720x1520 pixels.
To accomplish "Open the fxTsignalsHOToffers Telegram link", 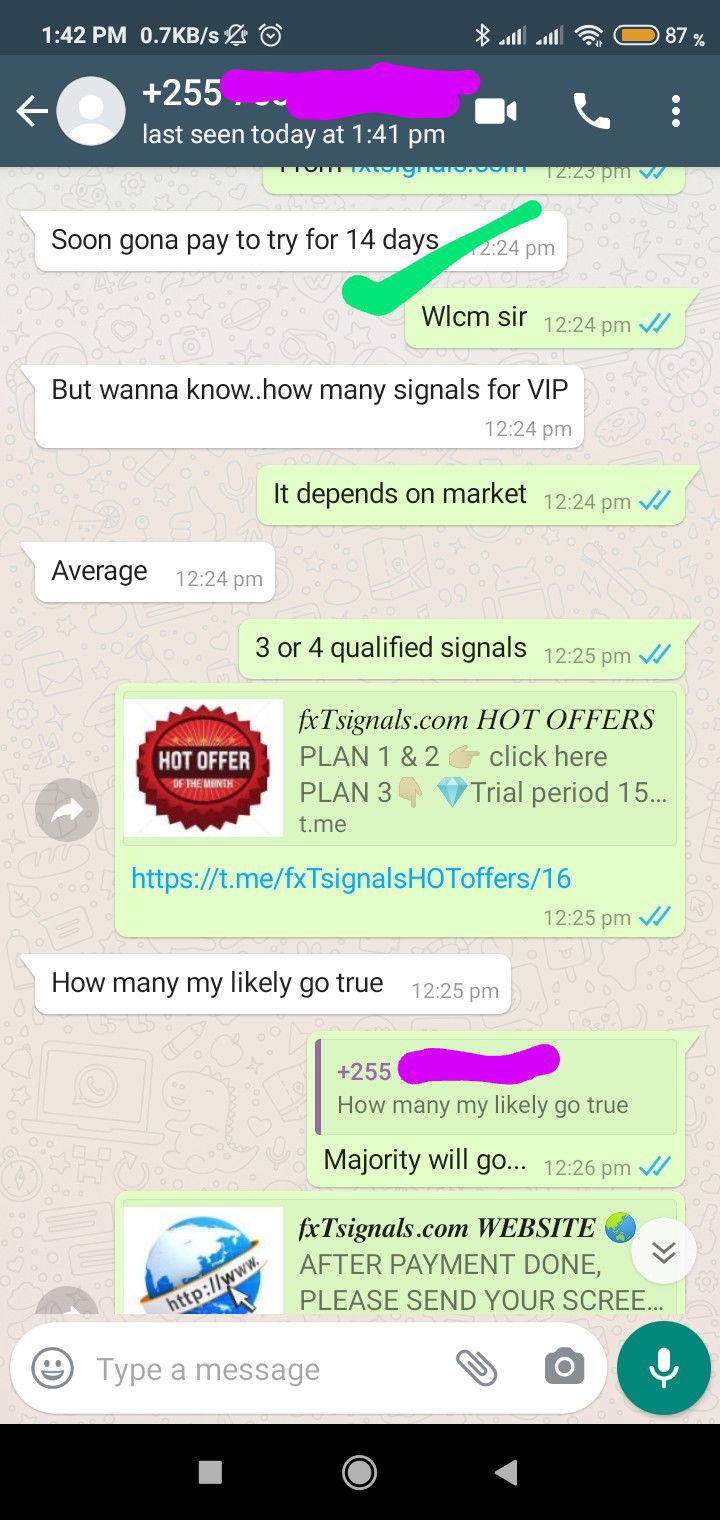I will (351, 879).
